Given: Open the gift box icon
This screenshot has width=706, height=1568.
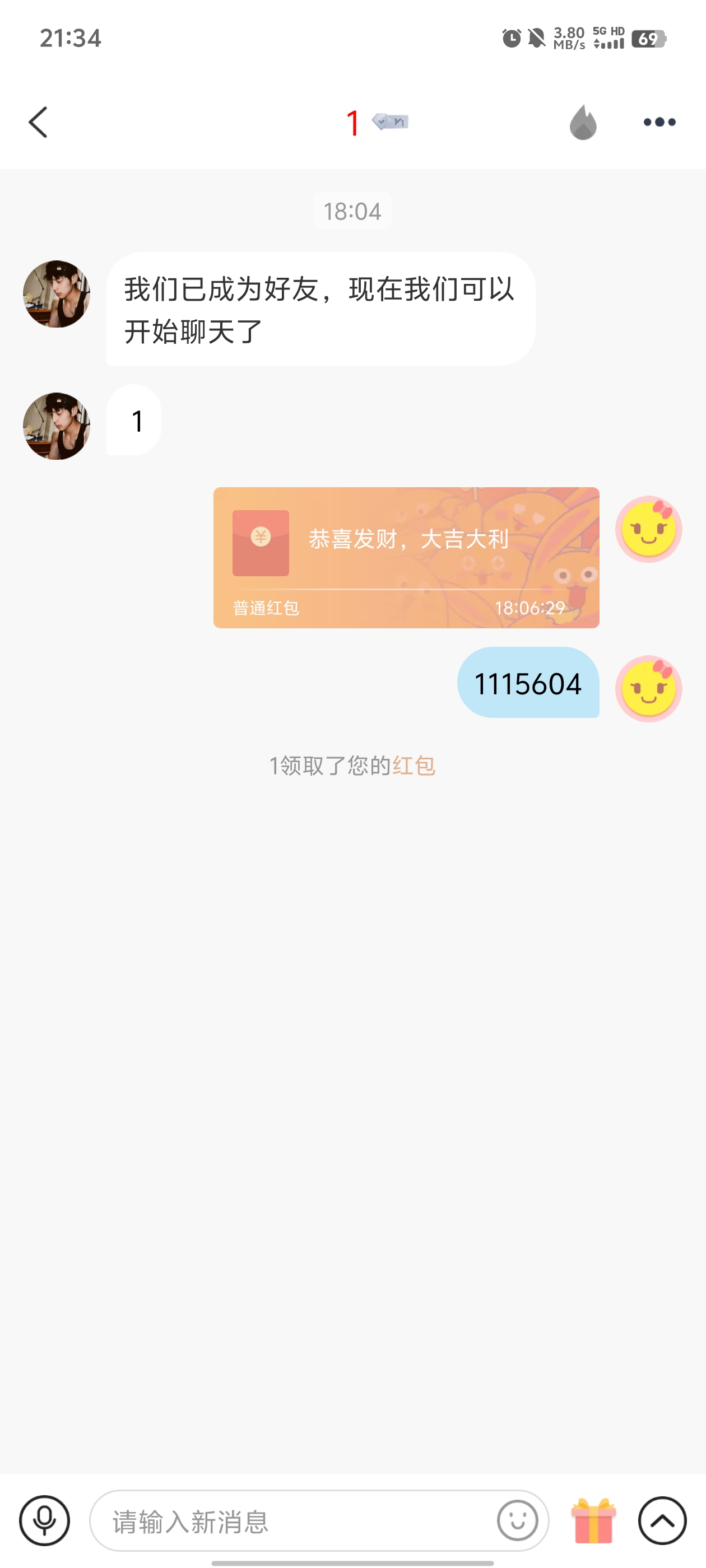Looking at the screenshot, I should point(593,1520).
